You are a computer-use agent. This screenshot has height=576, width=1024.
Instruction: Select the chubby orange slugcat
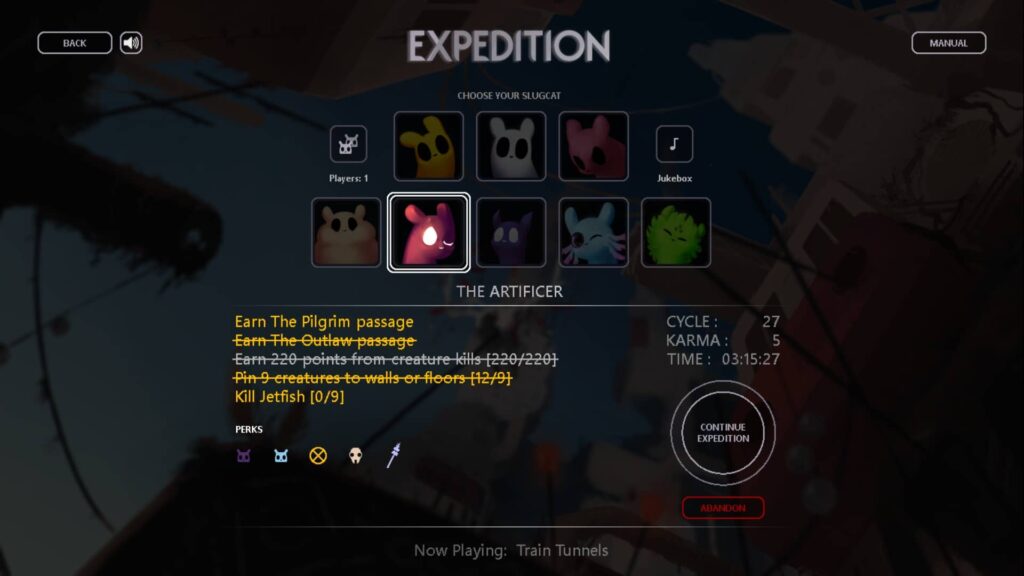click(x=346, y=232)
